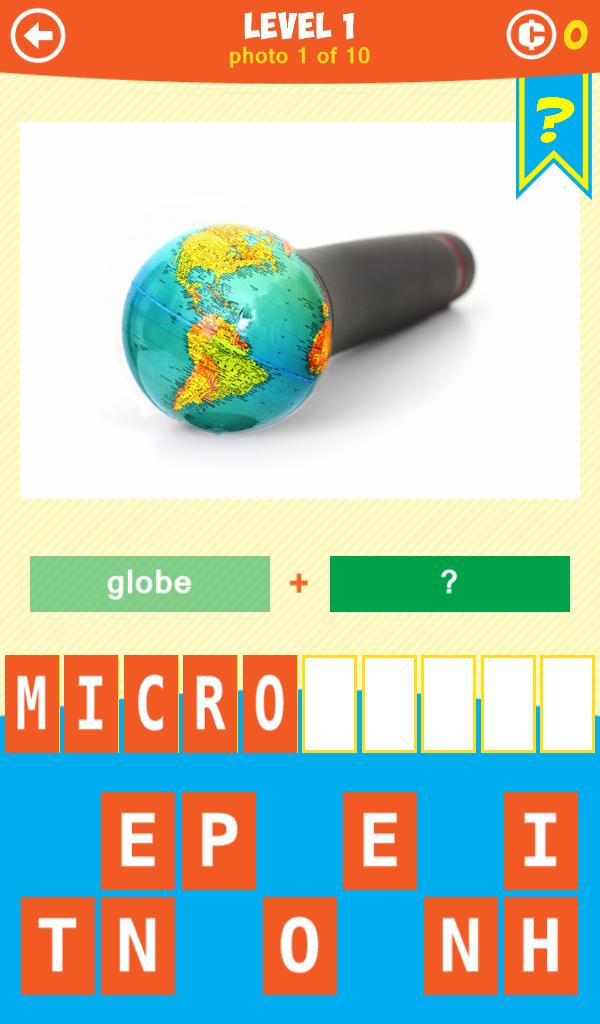Select the letter T tile
Image resolution: width=600 pixels, height=1024 pixels.
coord(57,945)
